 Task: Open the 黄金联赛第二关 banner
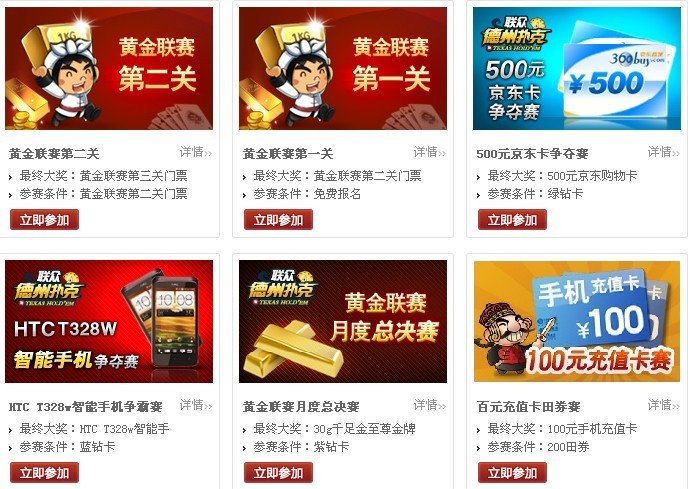pos(109,68)
